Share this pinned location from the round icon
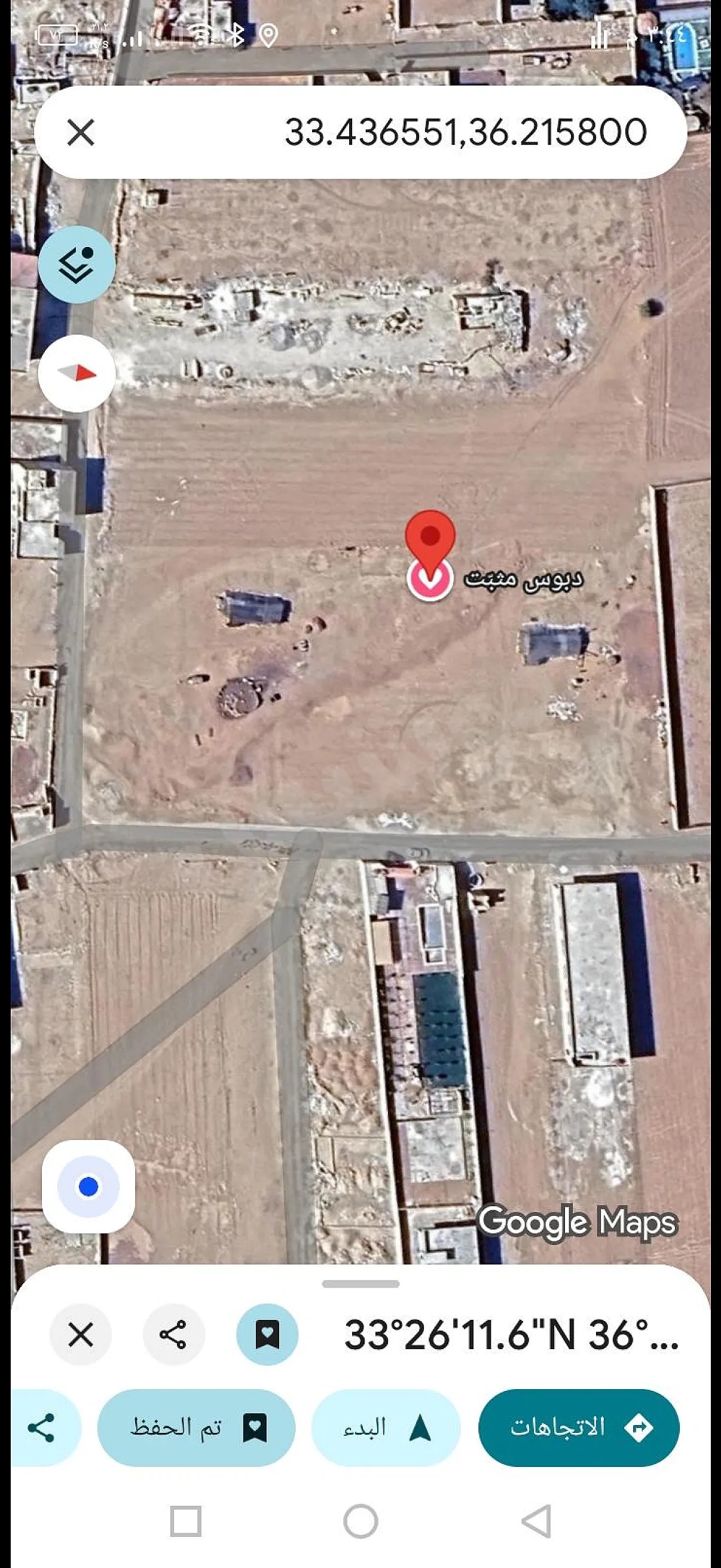This screenshot has width=721, height=1568. click(x=173, y=1335)
